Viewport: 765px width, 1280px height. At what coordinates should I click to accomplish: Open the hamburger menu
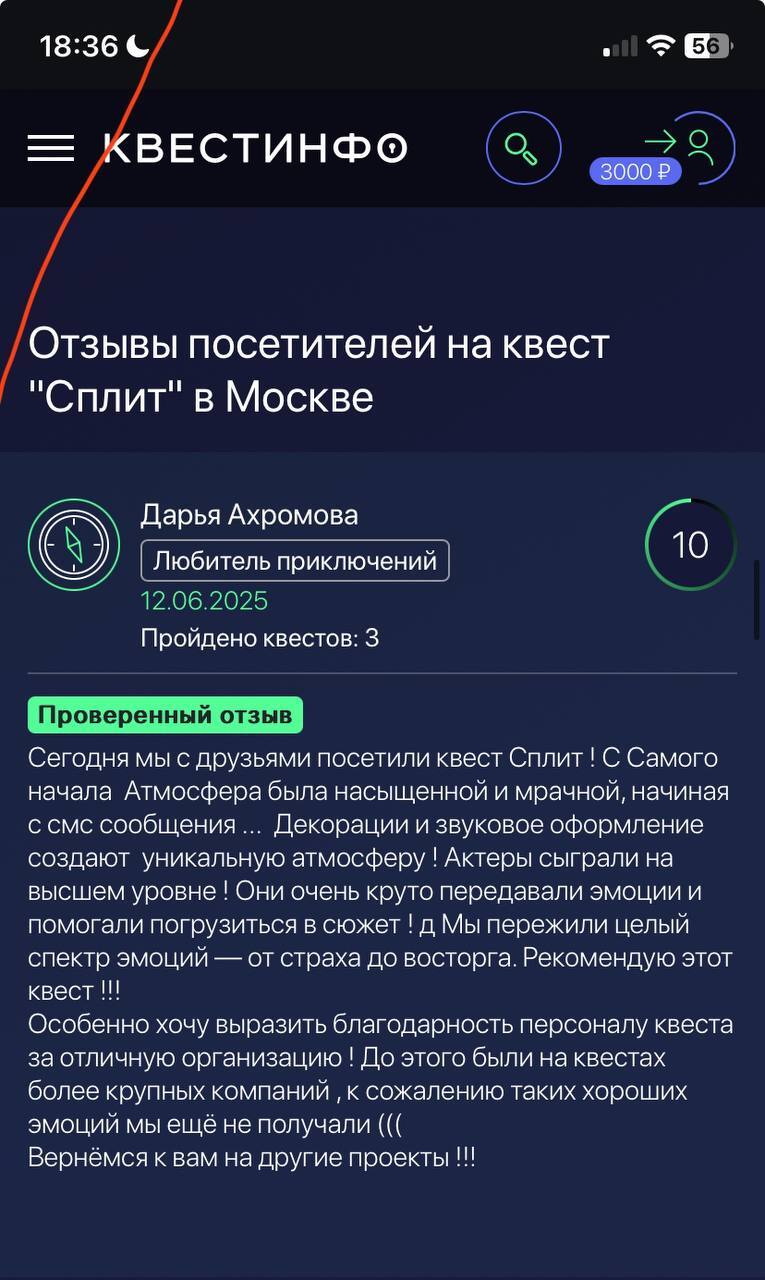(50, 149)
